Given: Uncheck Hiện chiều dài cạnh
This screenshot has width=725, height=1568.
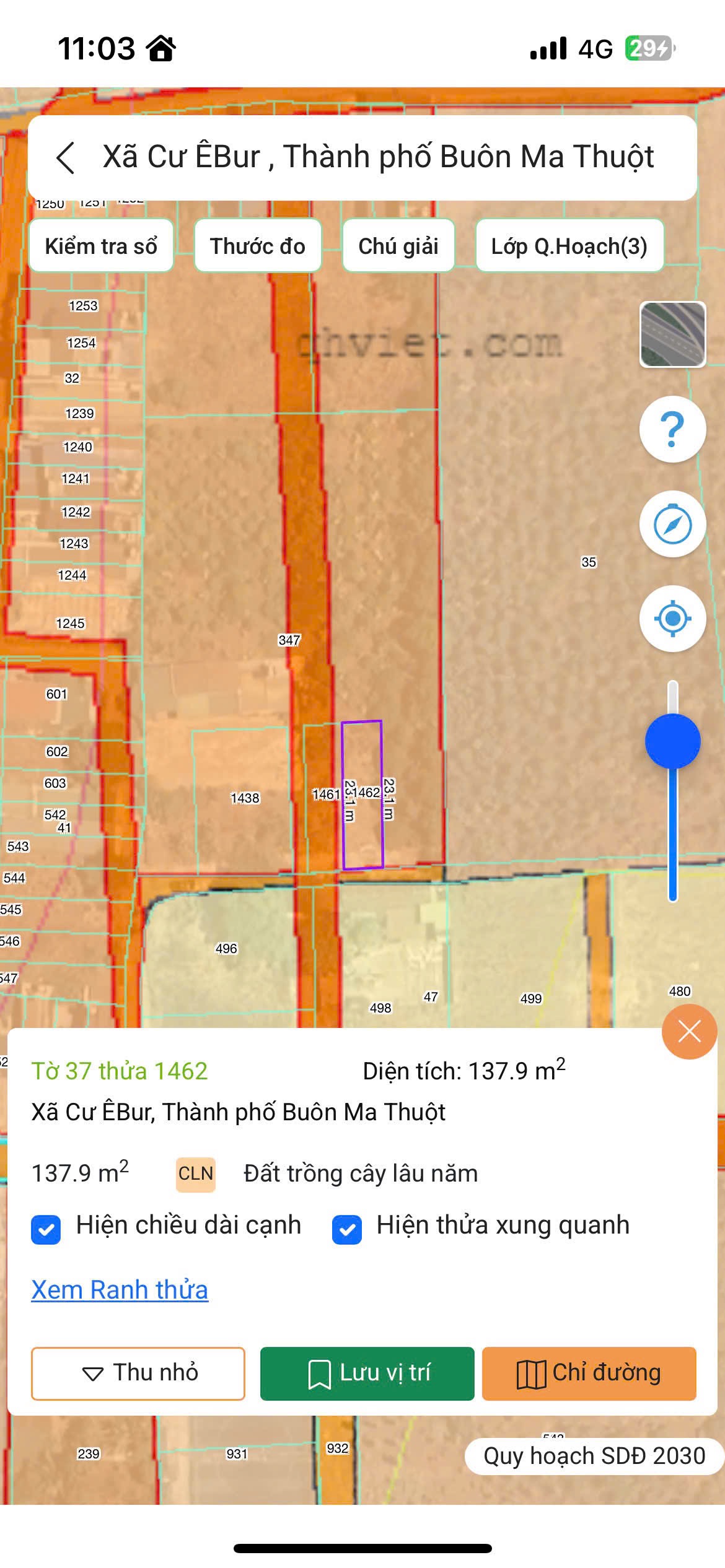Looking at the screenshot, I should pyautogui.click(x=46, y=1229).
